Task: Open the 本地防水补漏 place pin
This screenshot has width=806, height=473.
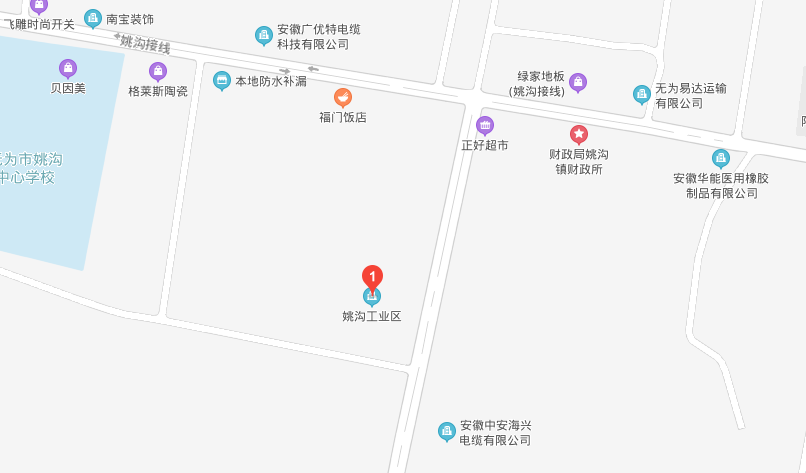Action: (222, 80)
